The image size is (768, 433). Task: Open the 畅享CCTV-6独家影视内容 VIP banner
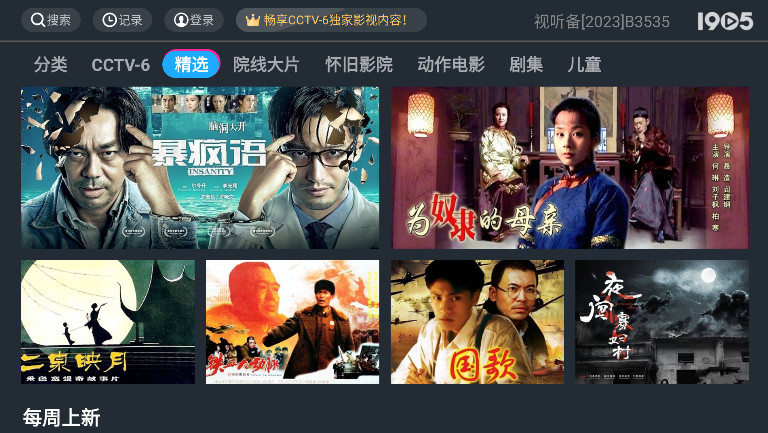pos(330,20)
